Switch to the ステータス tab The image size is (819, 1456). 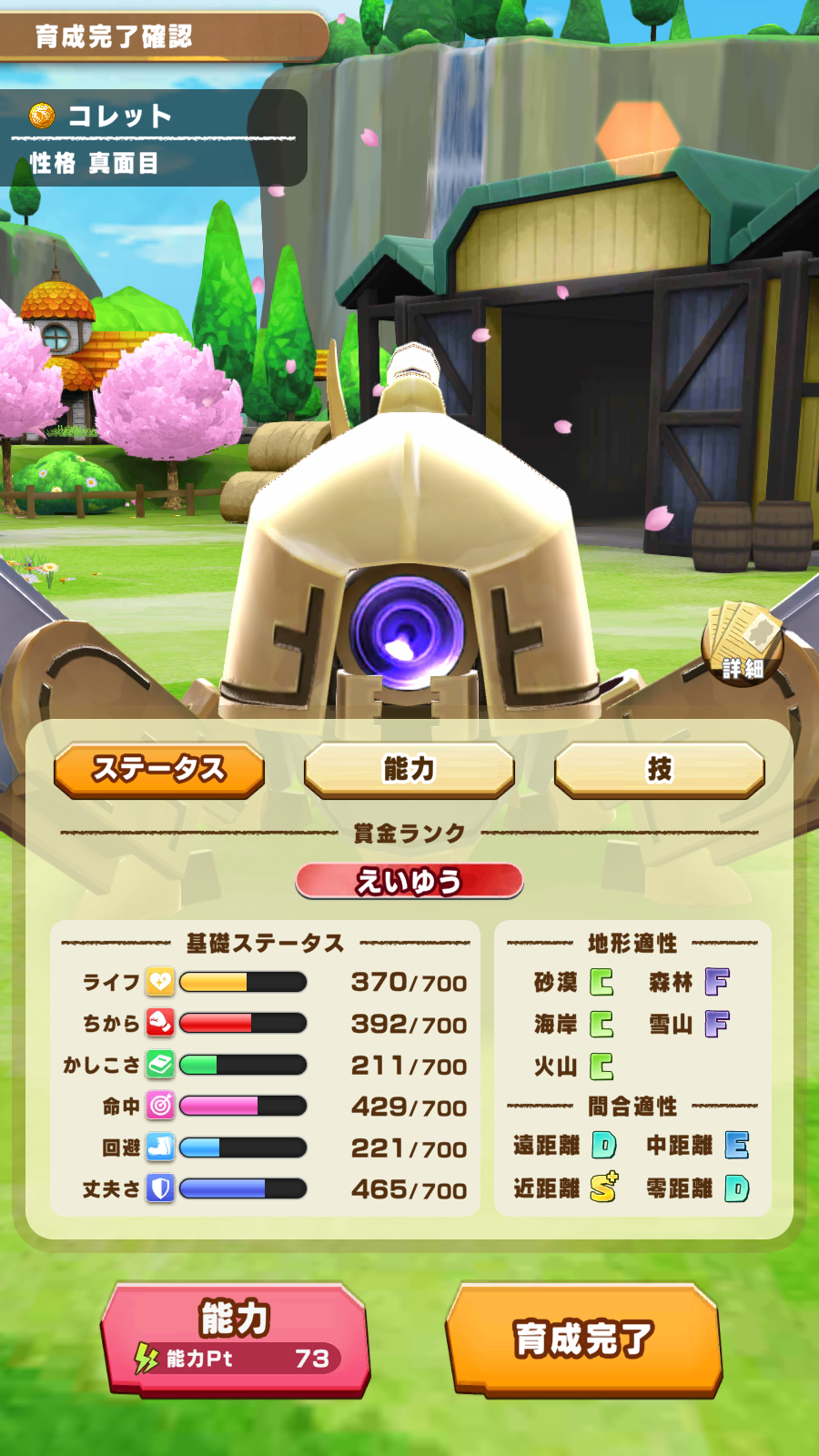tap(159, 770)
